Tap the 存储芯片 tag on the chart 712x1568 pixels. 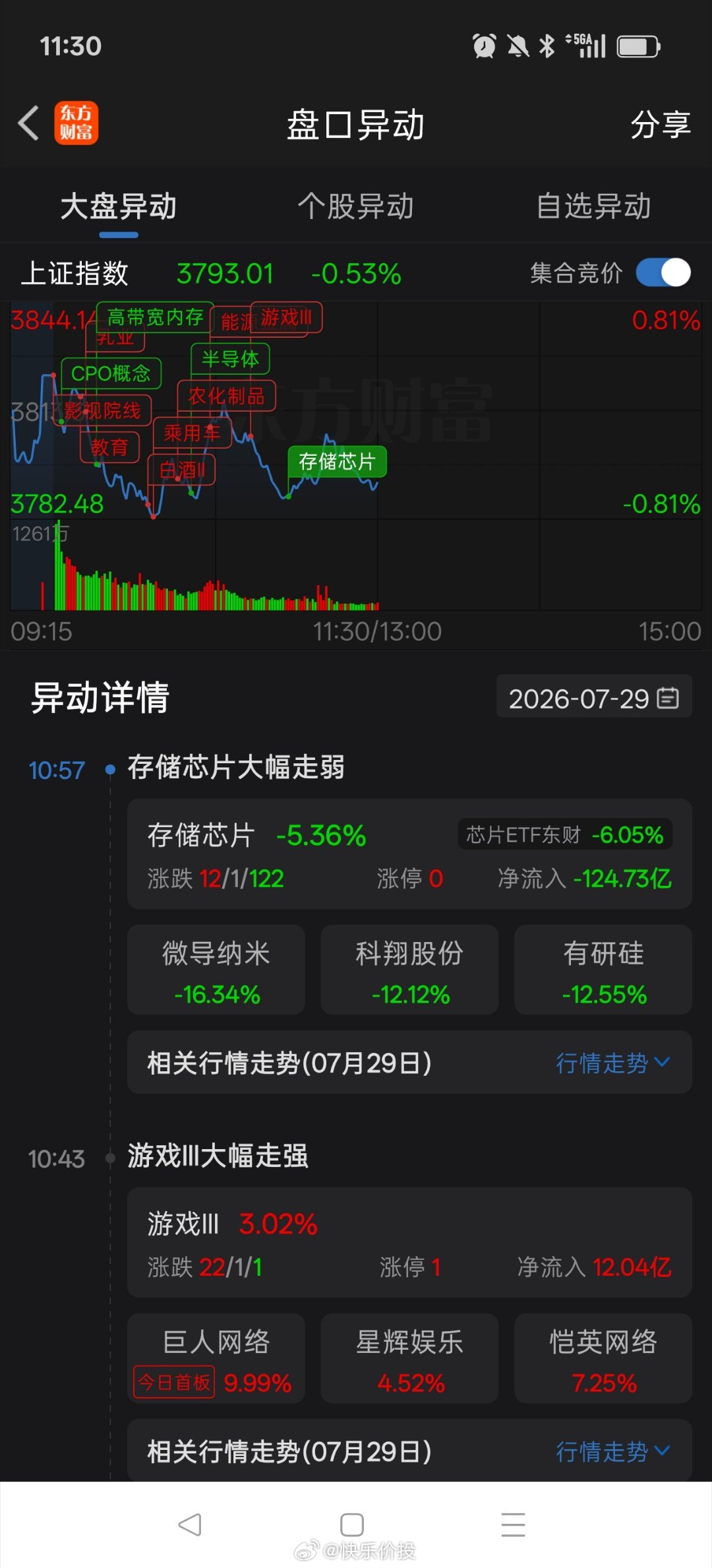tap(337, 461)
